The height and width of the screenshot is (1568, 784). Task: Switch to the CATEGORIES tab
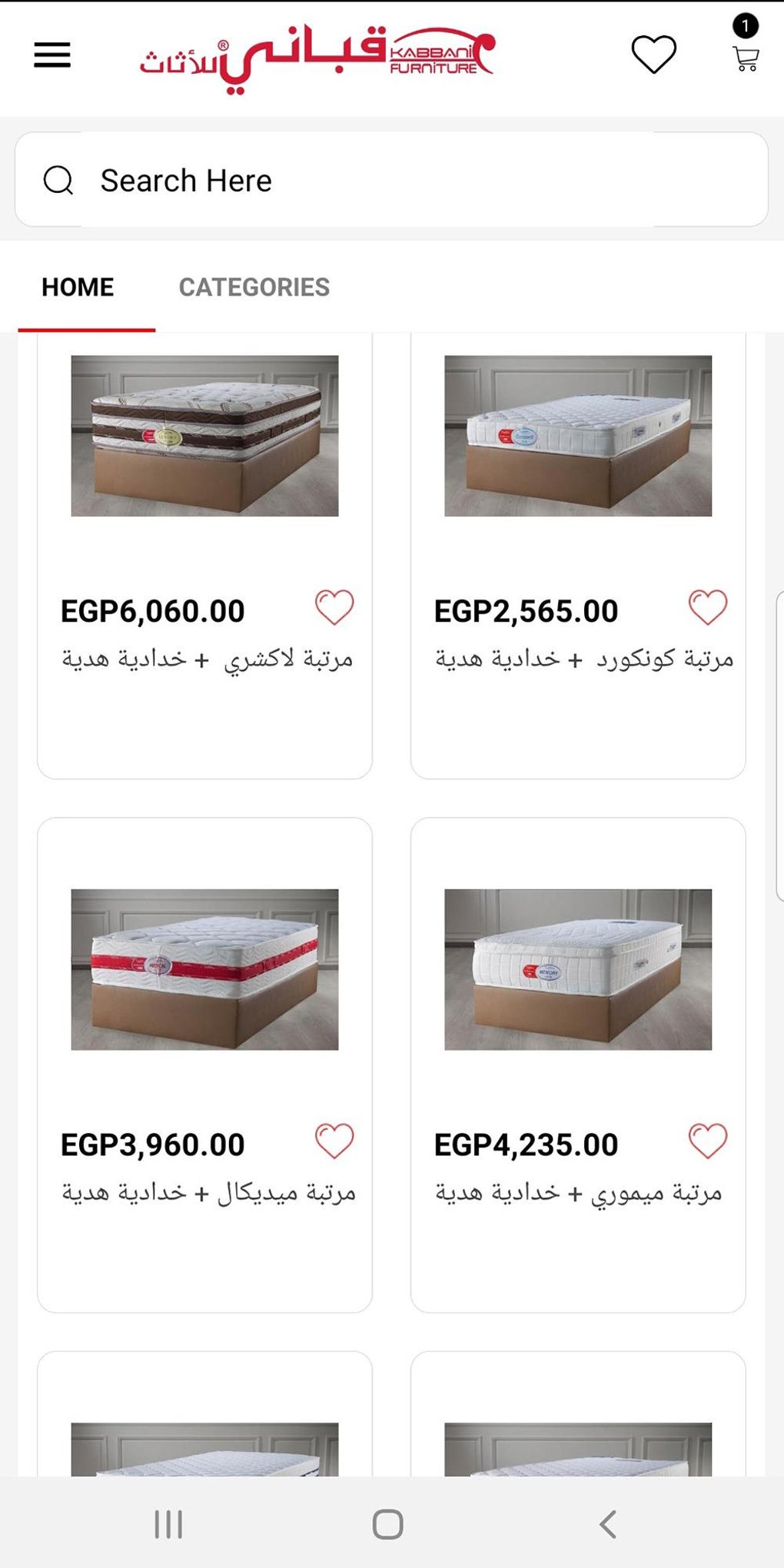pos(254,287)
